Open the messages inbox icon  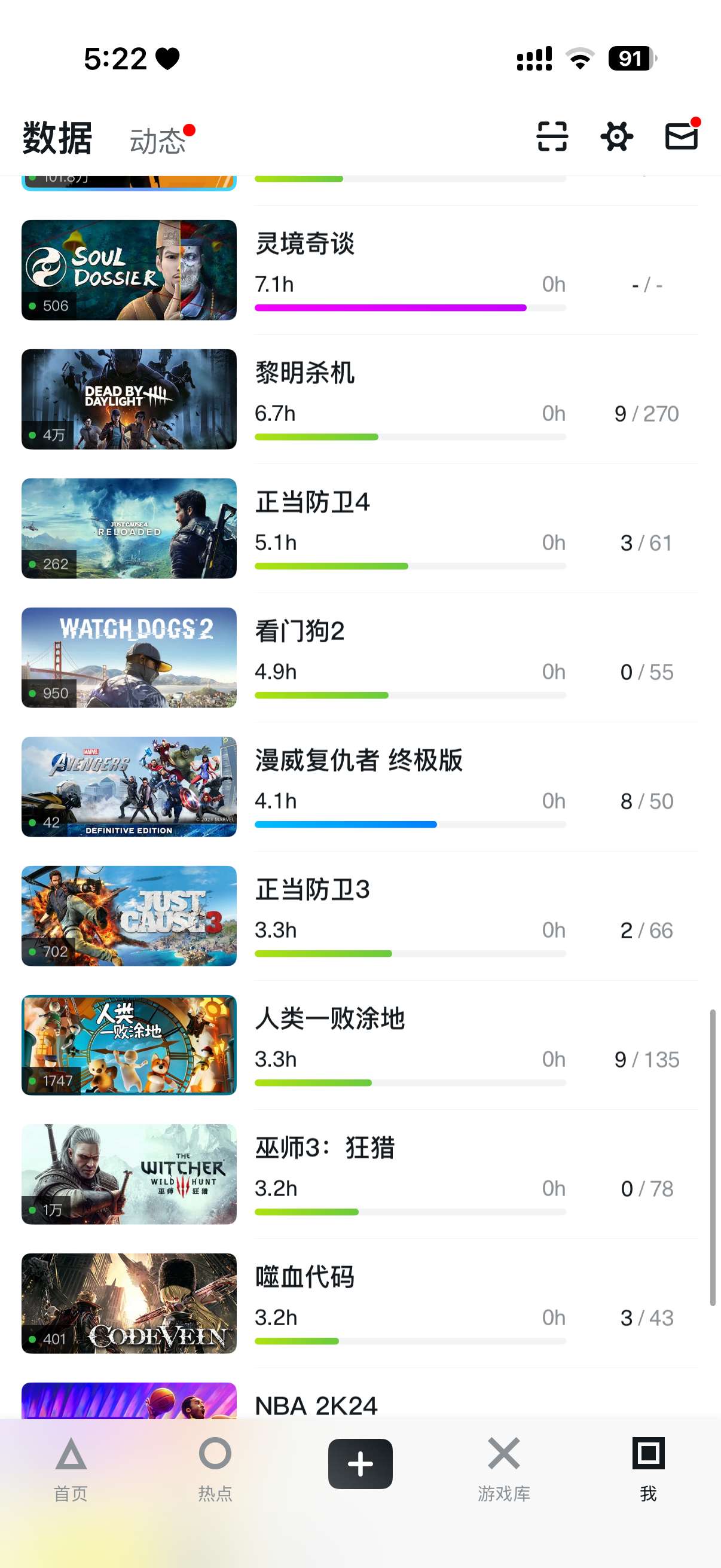(681, 136)
